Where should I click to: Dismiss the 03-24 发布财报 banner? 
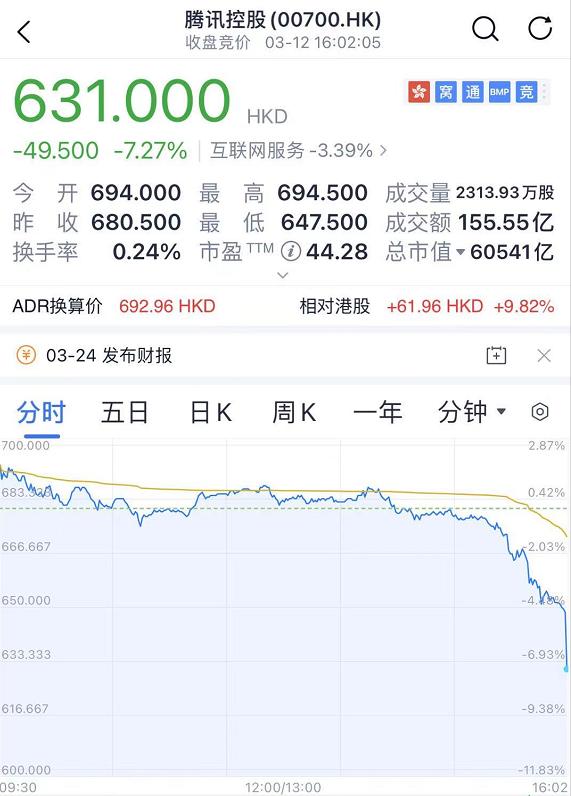click(544, 355)
